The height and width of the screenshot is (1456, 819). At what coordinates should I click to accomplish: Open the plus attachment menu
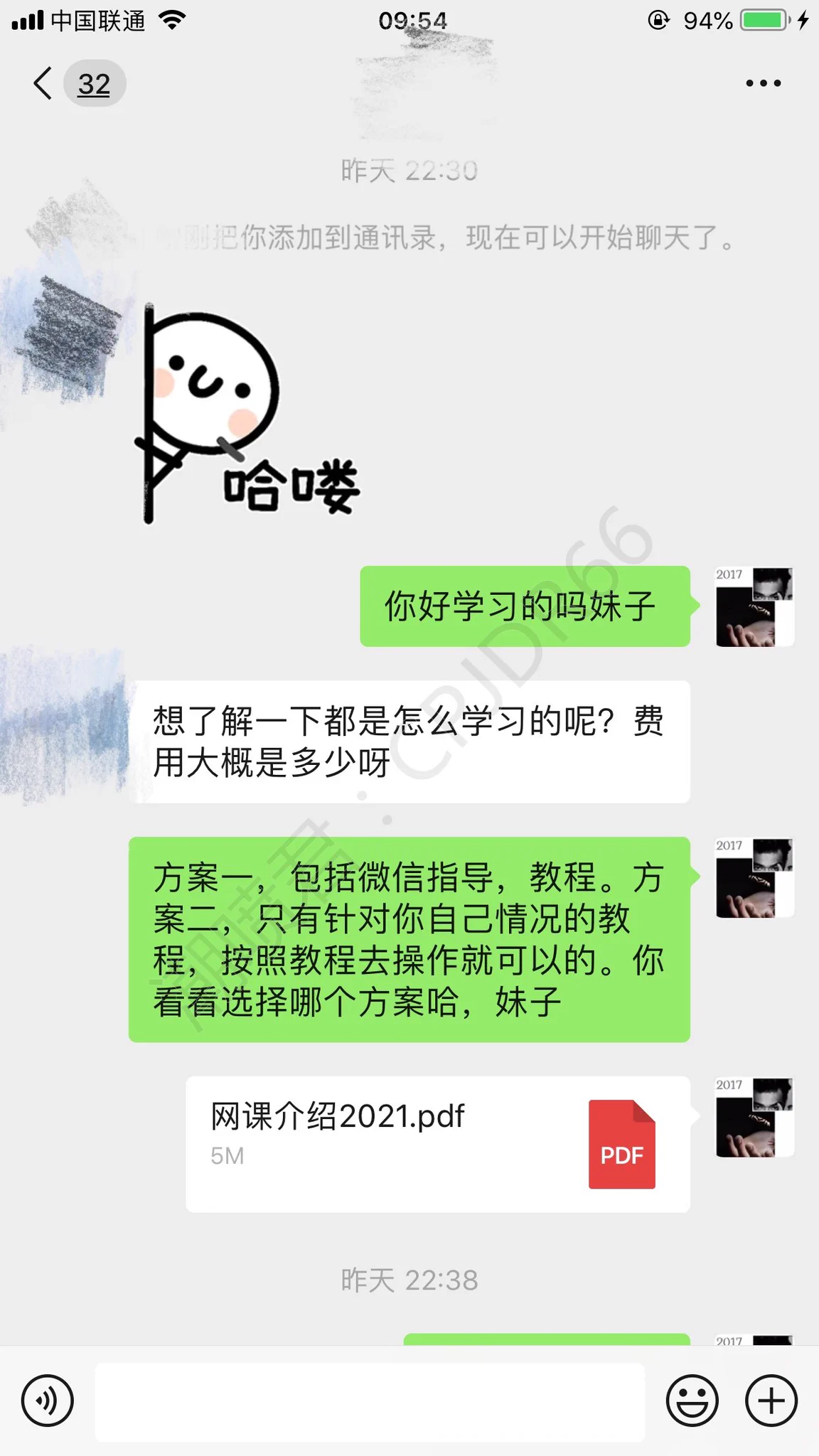coord(771,1401)
